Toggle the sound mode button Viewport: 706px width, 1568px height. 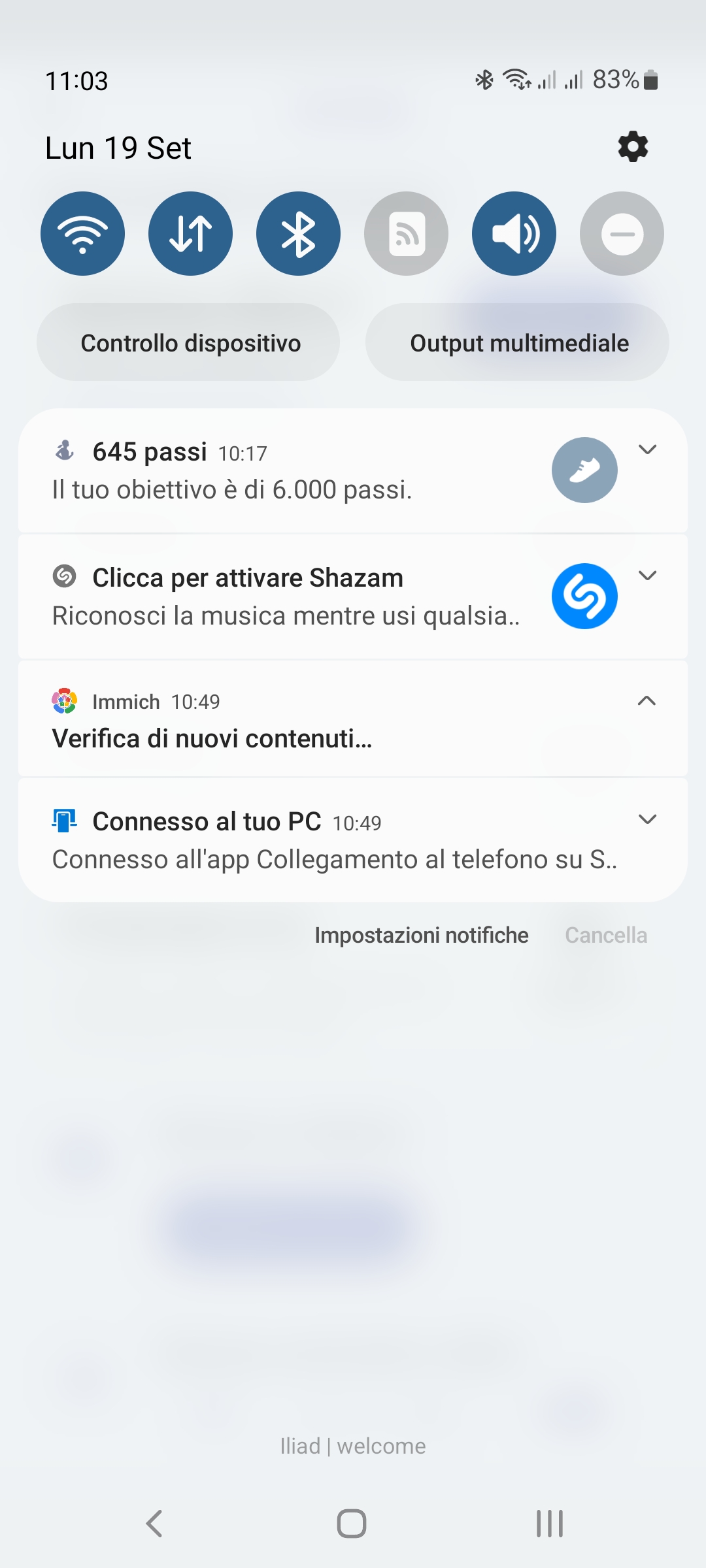pos(514,233)
